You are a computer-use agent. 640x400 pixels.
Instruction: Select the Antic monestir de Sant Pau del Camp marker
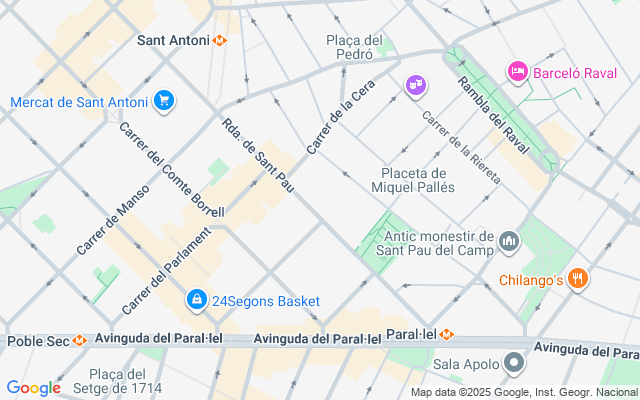pyautogui.click(x=509, y=241)
